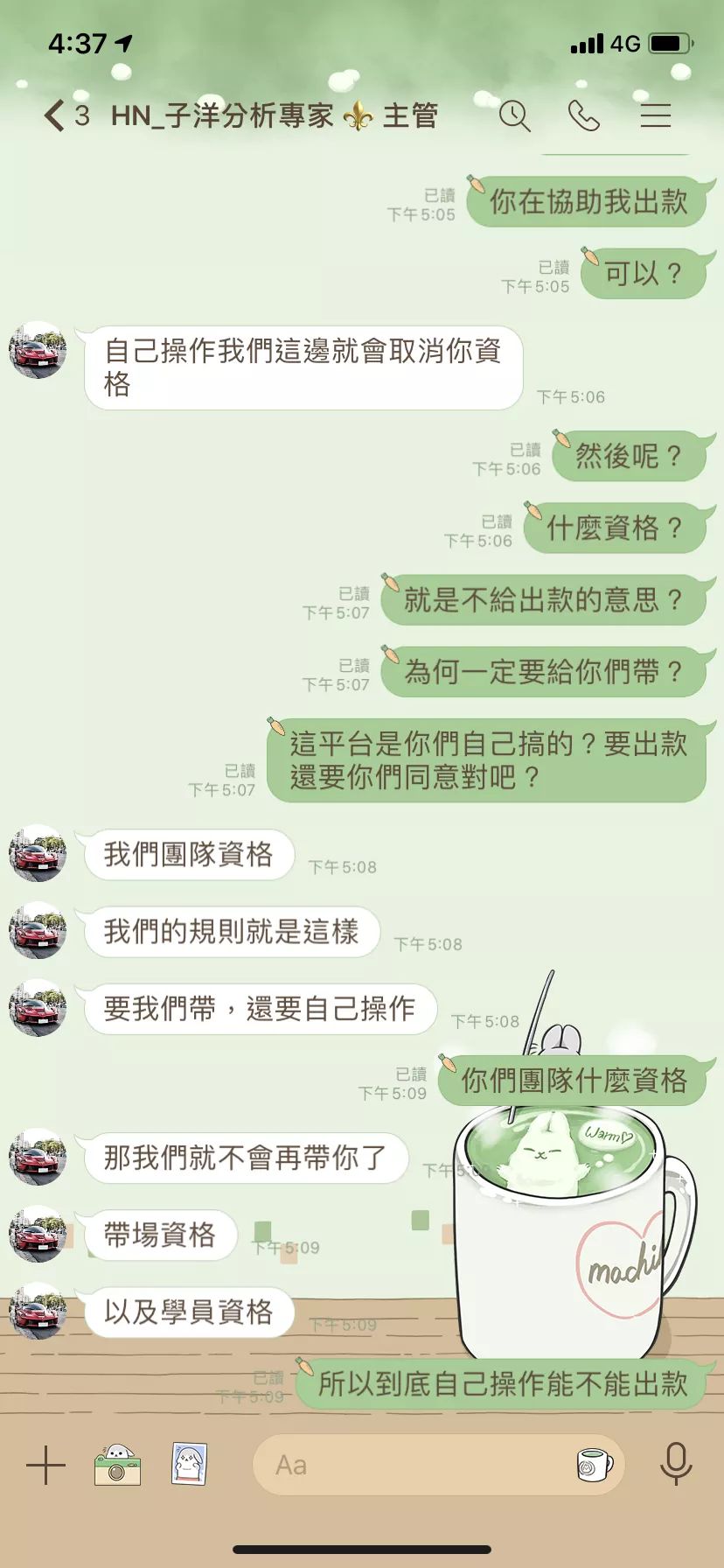Search within this conversation

click(514, 115)
